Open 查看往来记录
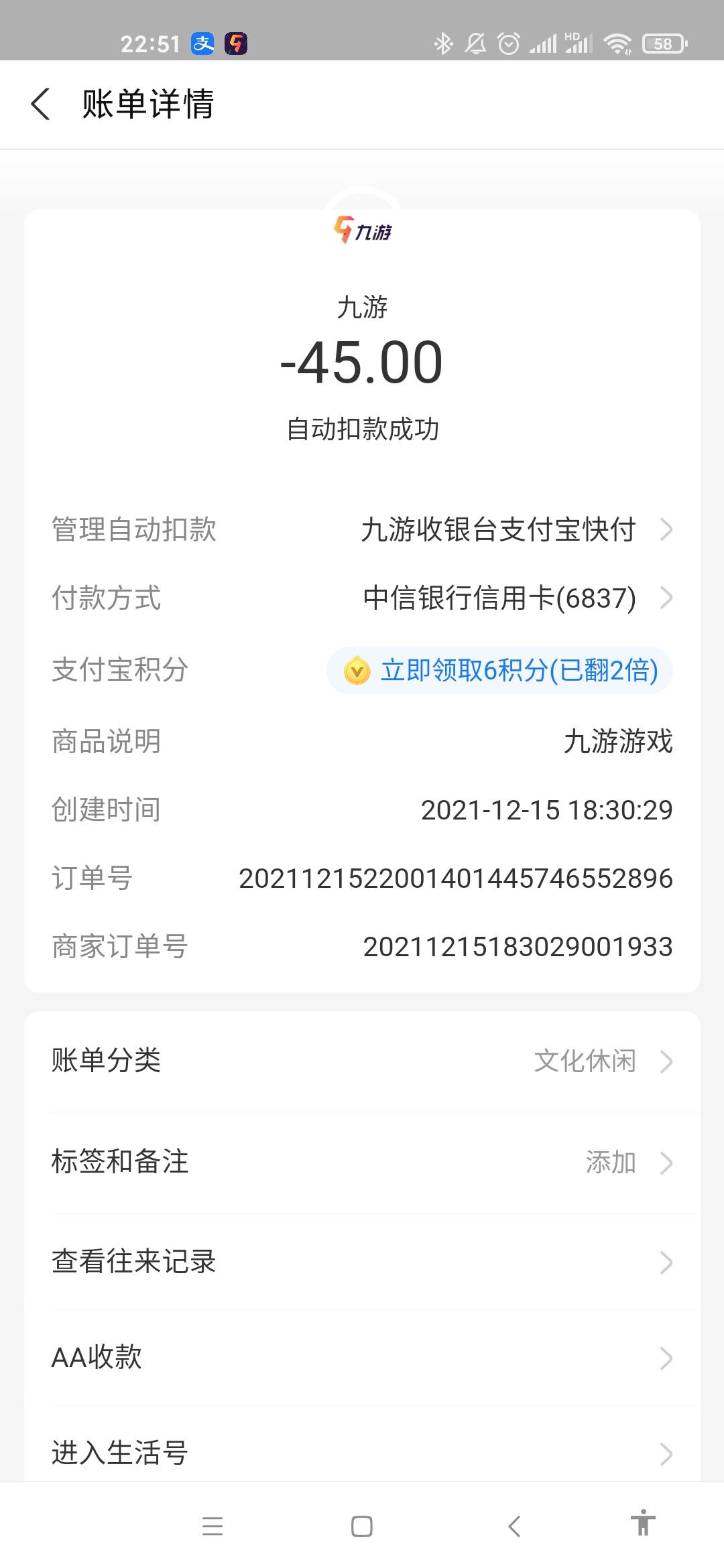 coord(362,1261)
